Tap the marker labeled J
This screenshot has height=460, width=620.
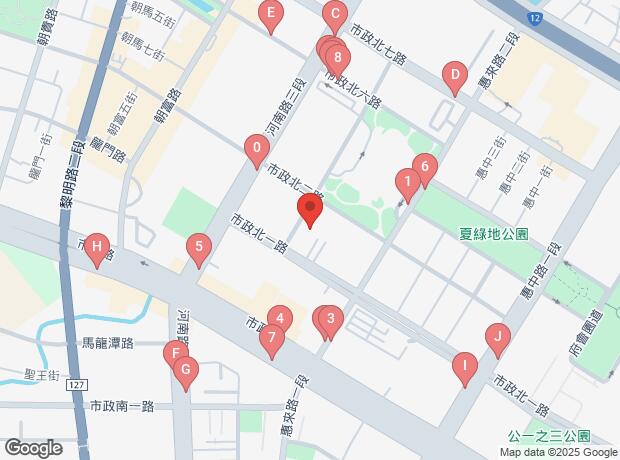click(x=495, y=337)
